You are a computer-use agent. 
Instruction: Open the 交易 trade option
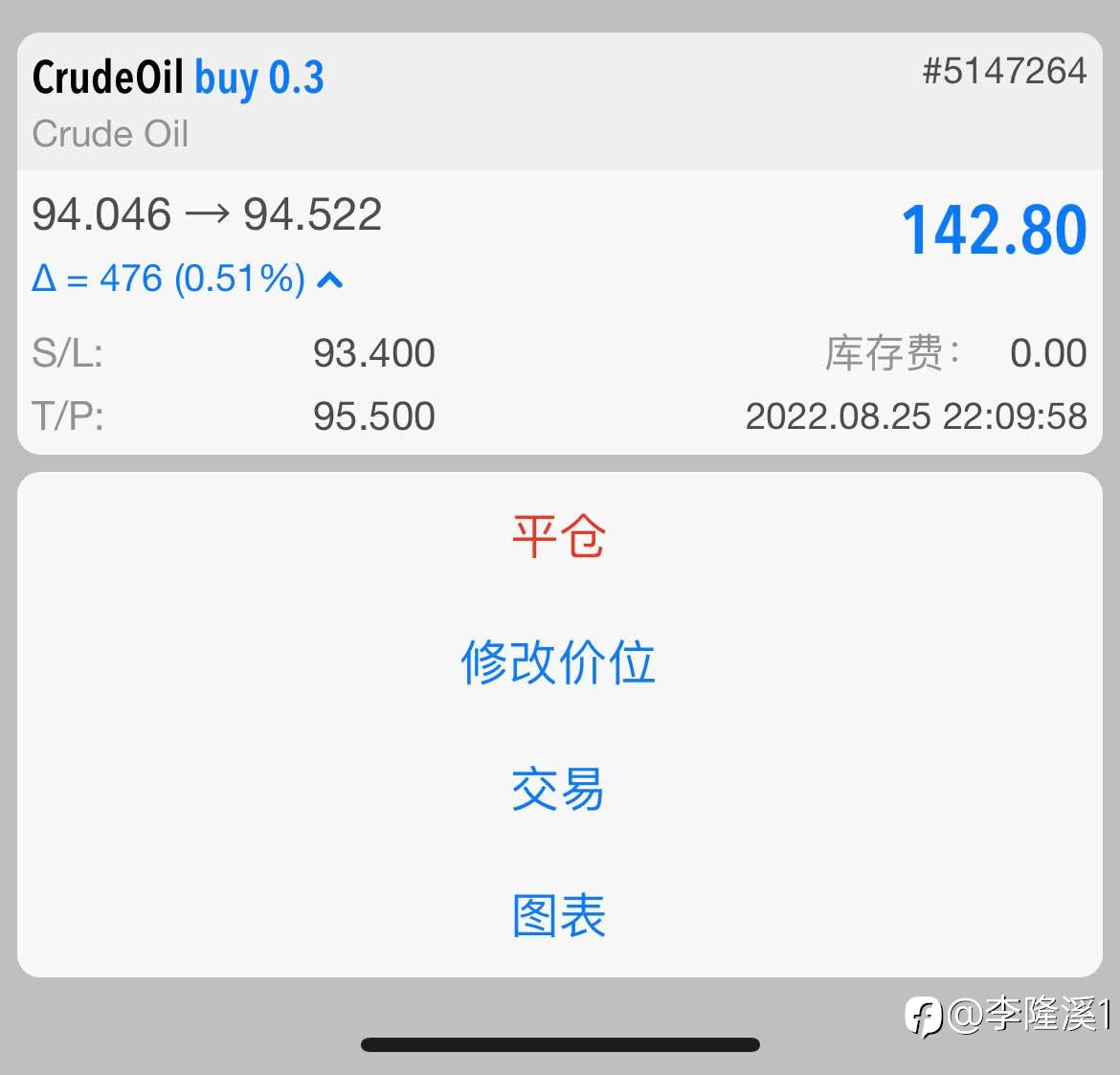coord(559,789)
